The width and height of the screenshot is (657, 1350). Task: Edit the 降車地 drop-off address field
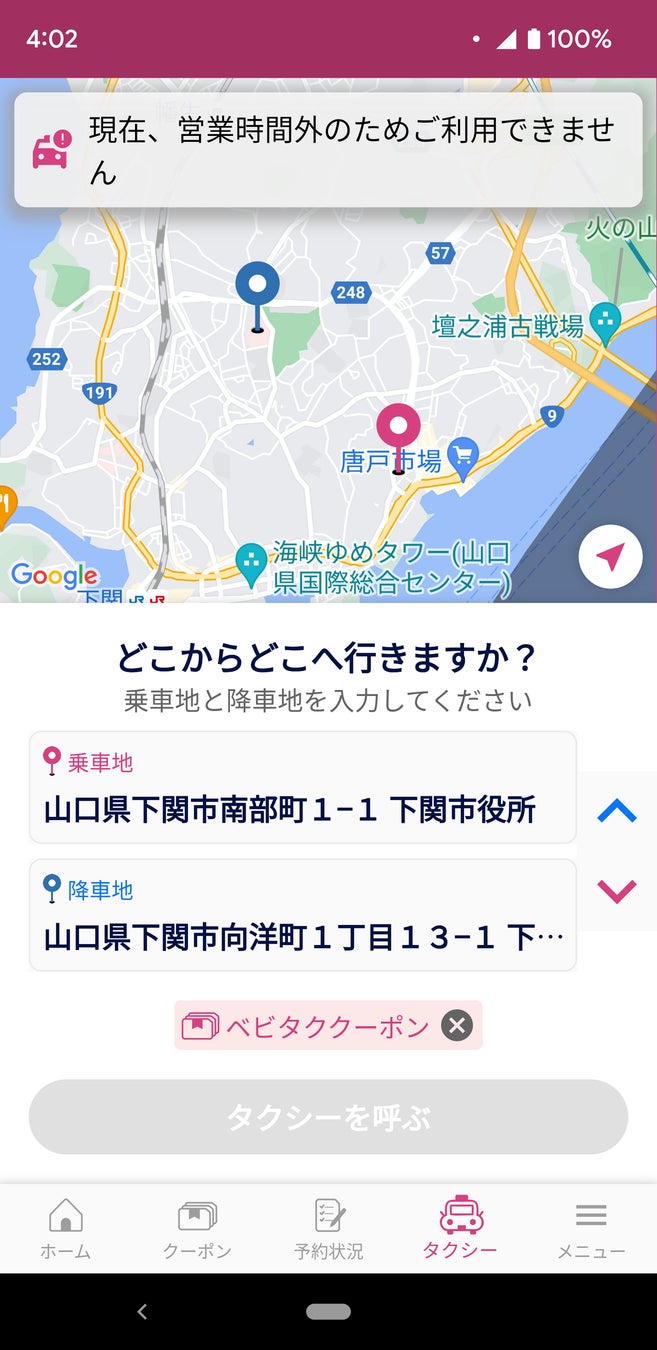pos(302,915)
